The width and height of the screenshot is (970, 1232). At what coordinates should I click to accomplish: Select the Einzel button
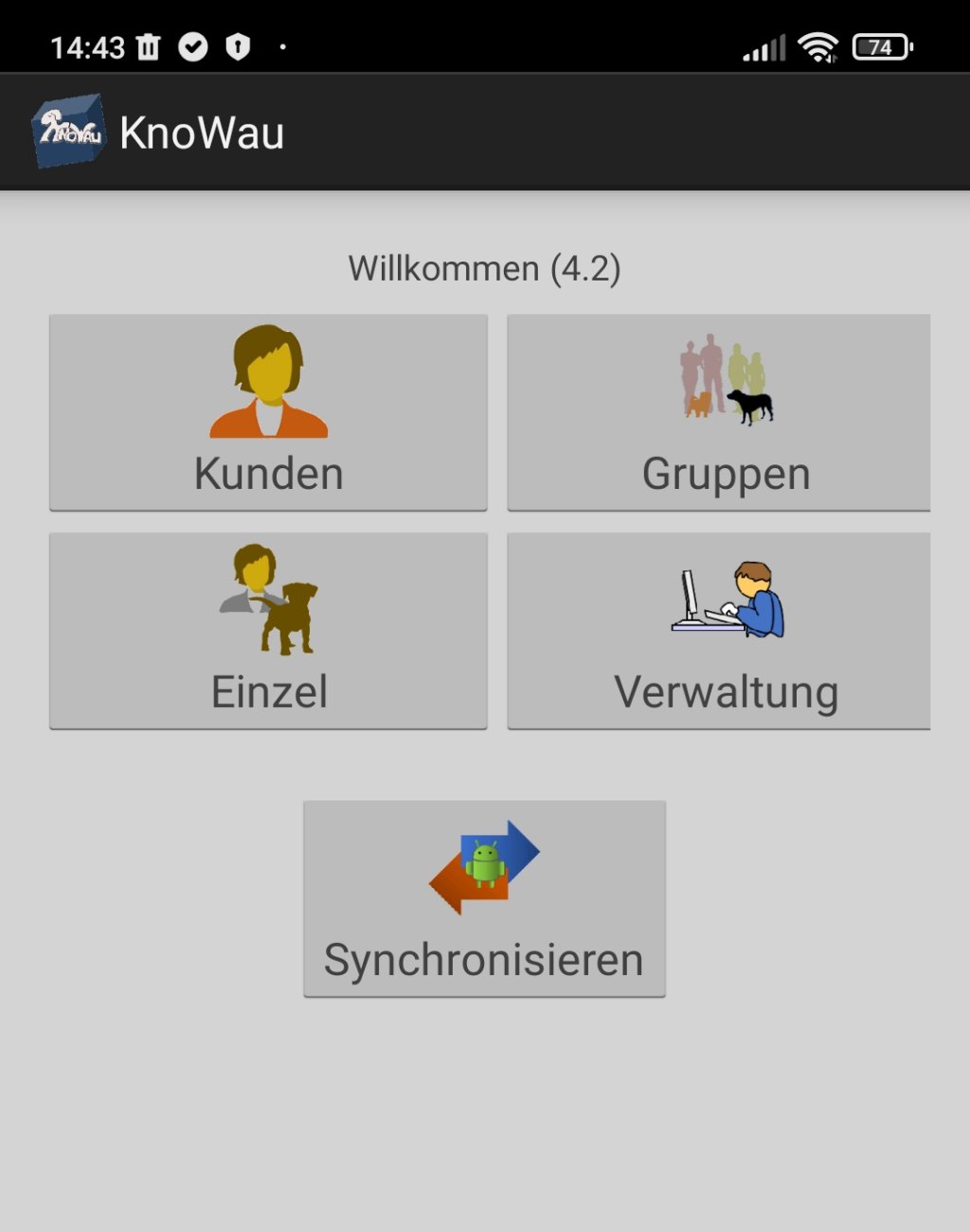click(268, 631)
